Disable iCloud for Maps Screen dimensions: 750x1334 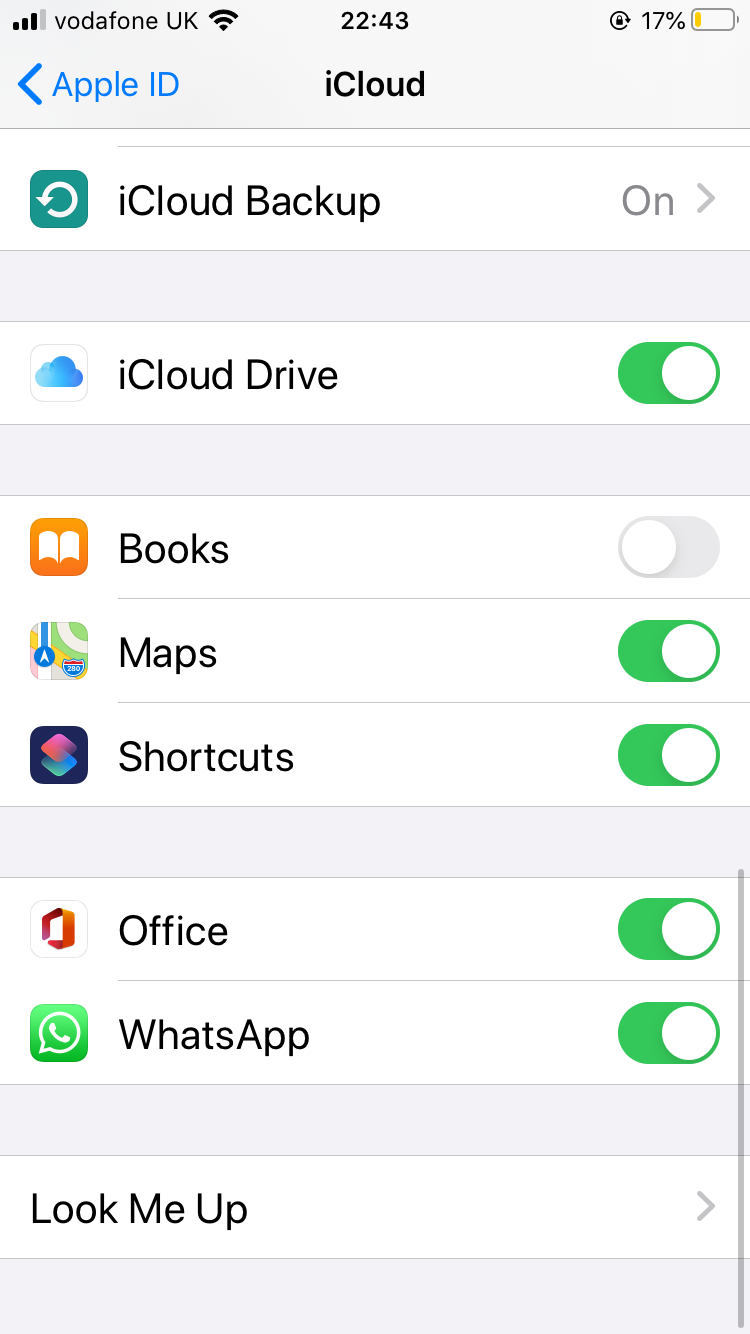point(668,652)
